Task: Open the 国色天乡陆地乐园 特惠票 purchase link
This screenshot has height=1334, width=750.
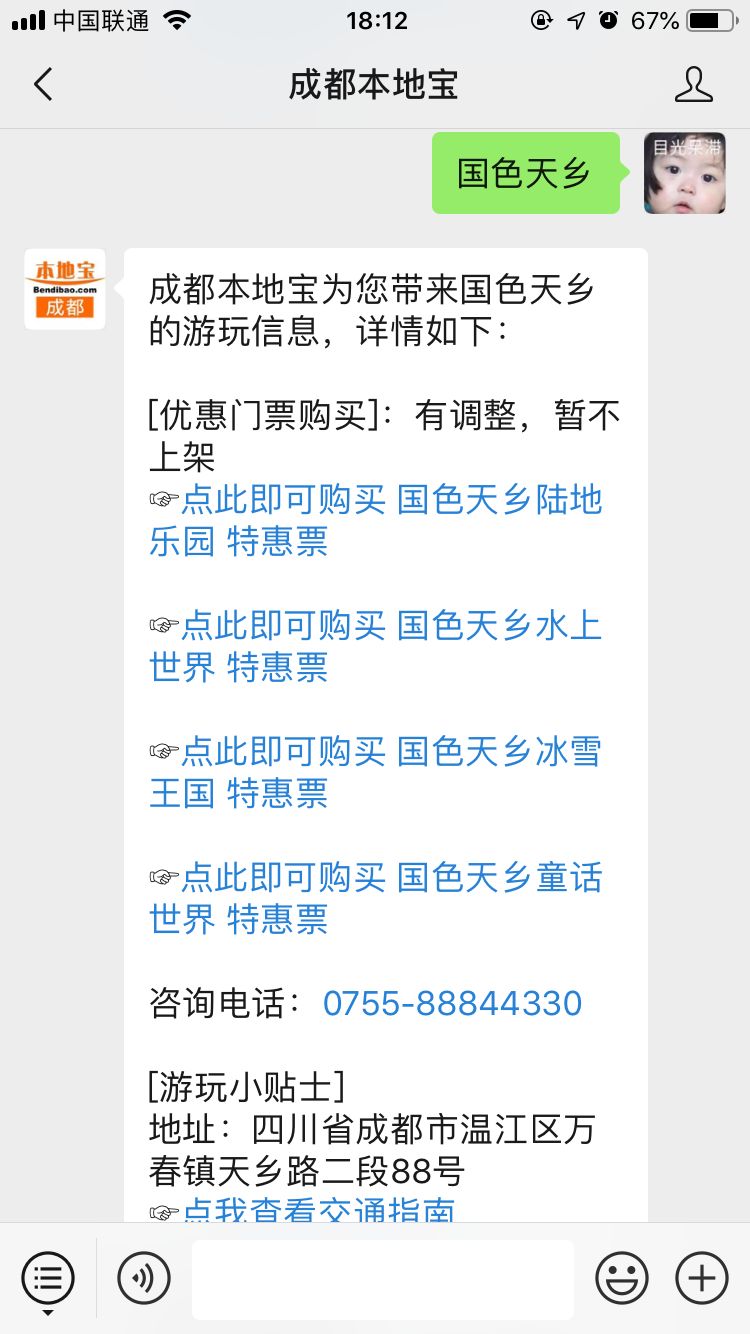Action: pos(375,520)
